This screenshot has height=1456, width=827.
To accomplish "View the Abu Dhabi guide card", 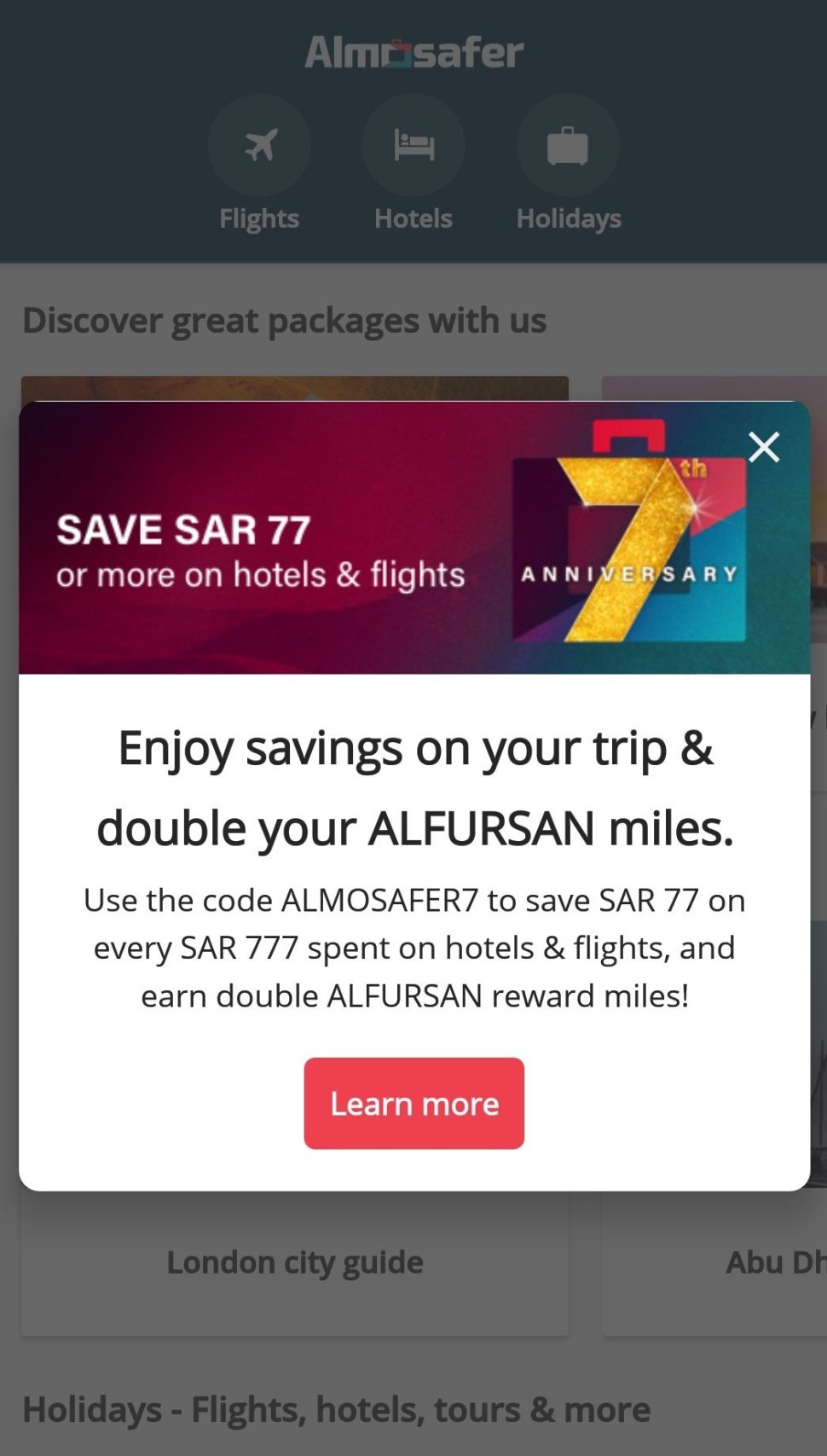I will tap(750, 1262).
